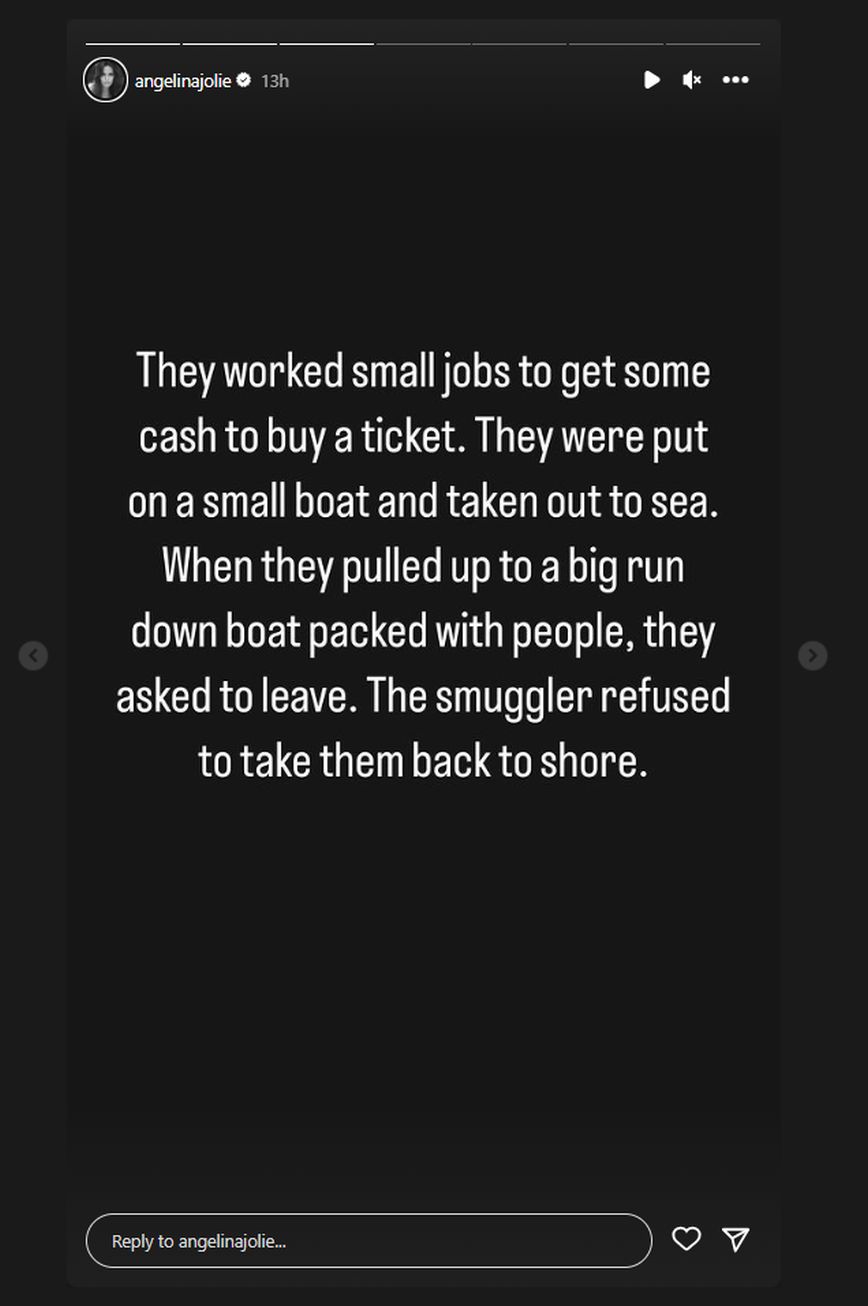This screenshot has height=1306, width=868.
Task: Open the three-dot more options menu
Action: pos(735,80)
